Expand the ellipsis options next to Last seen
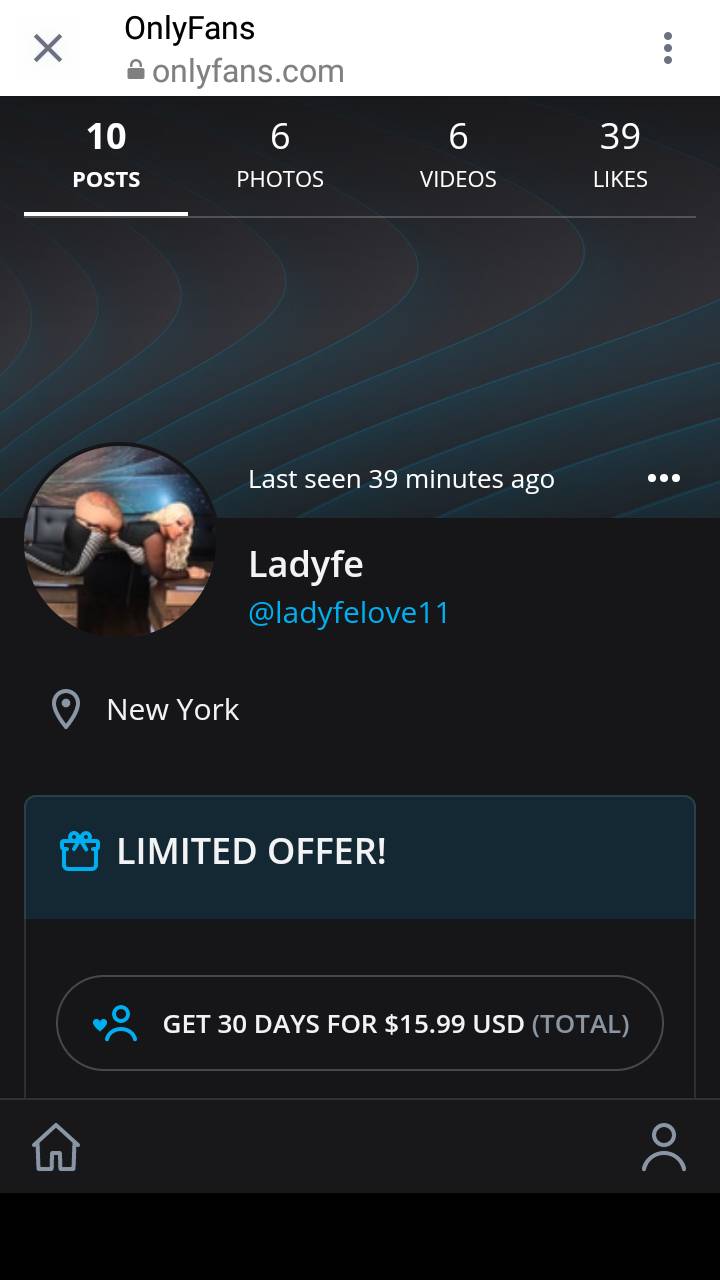Image resolution: width=720 pixels, height=1280 pixels. (663, 478)
